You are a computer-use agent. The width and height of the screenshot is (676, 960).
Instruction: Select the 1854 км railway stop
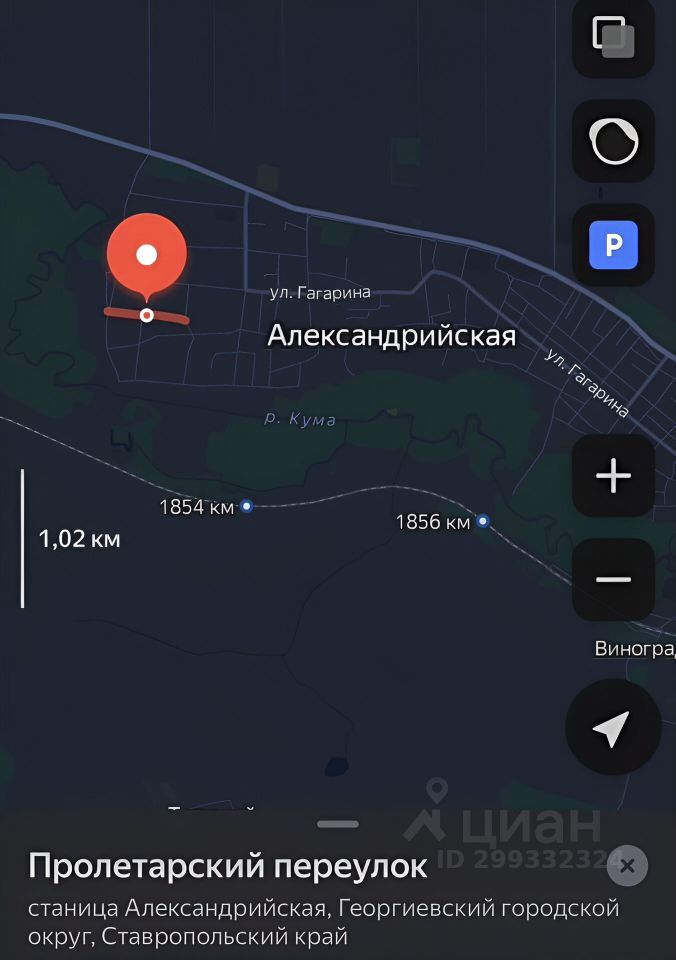pyautogui.click(x=247, y=507)
